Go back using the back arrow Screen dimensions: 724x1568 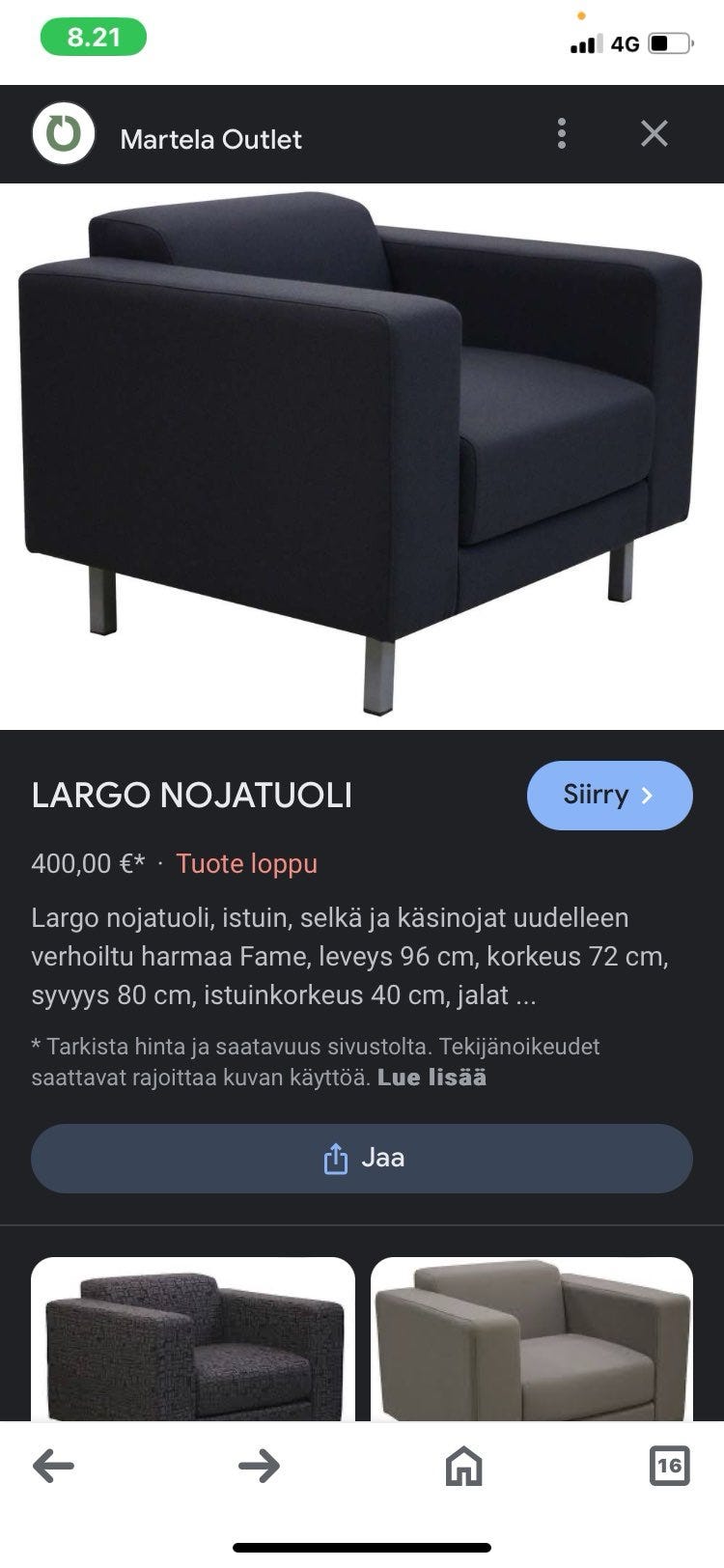point(55,1467)
